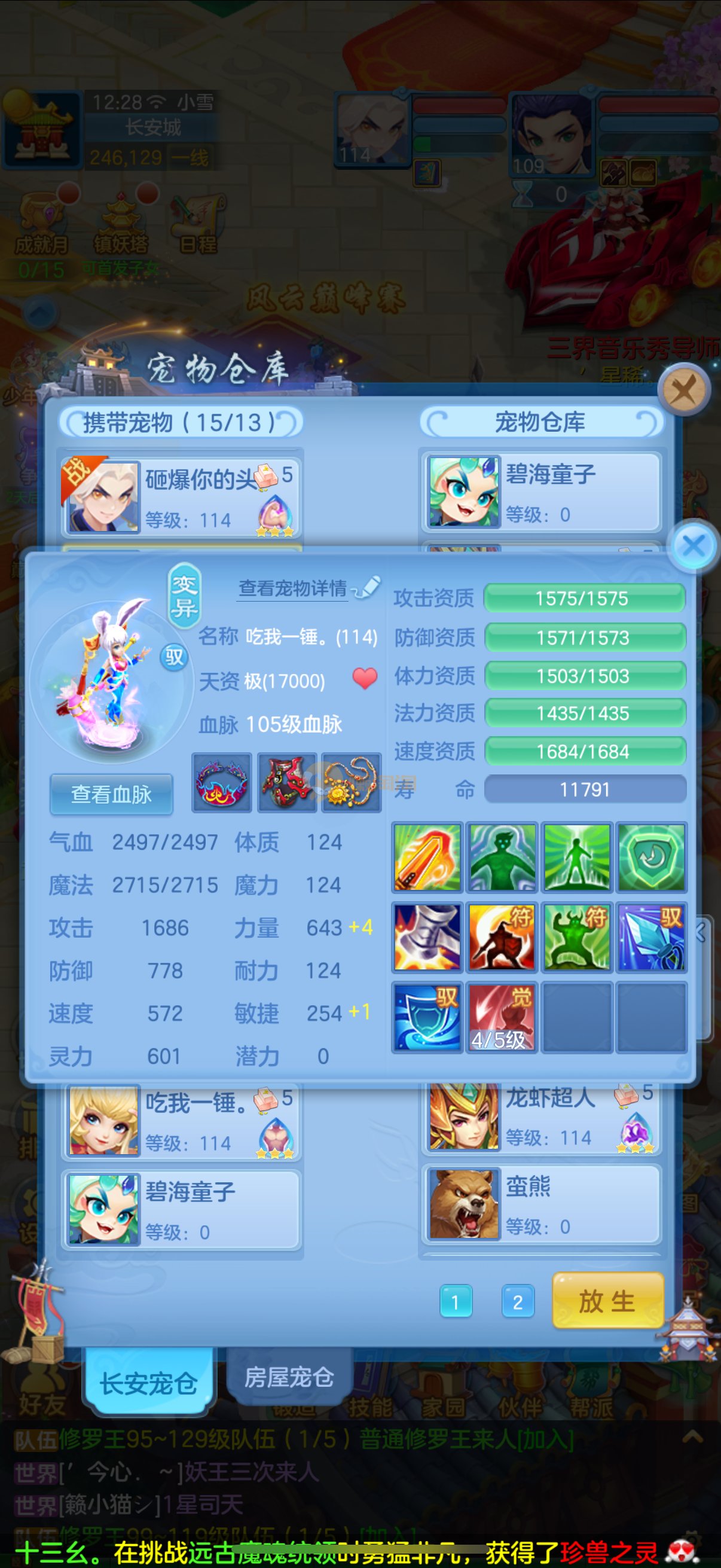
Task: Tap the 放生 release button
Action: pos(607,1301)
